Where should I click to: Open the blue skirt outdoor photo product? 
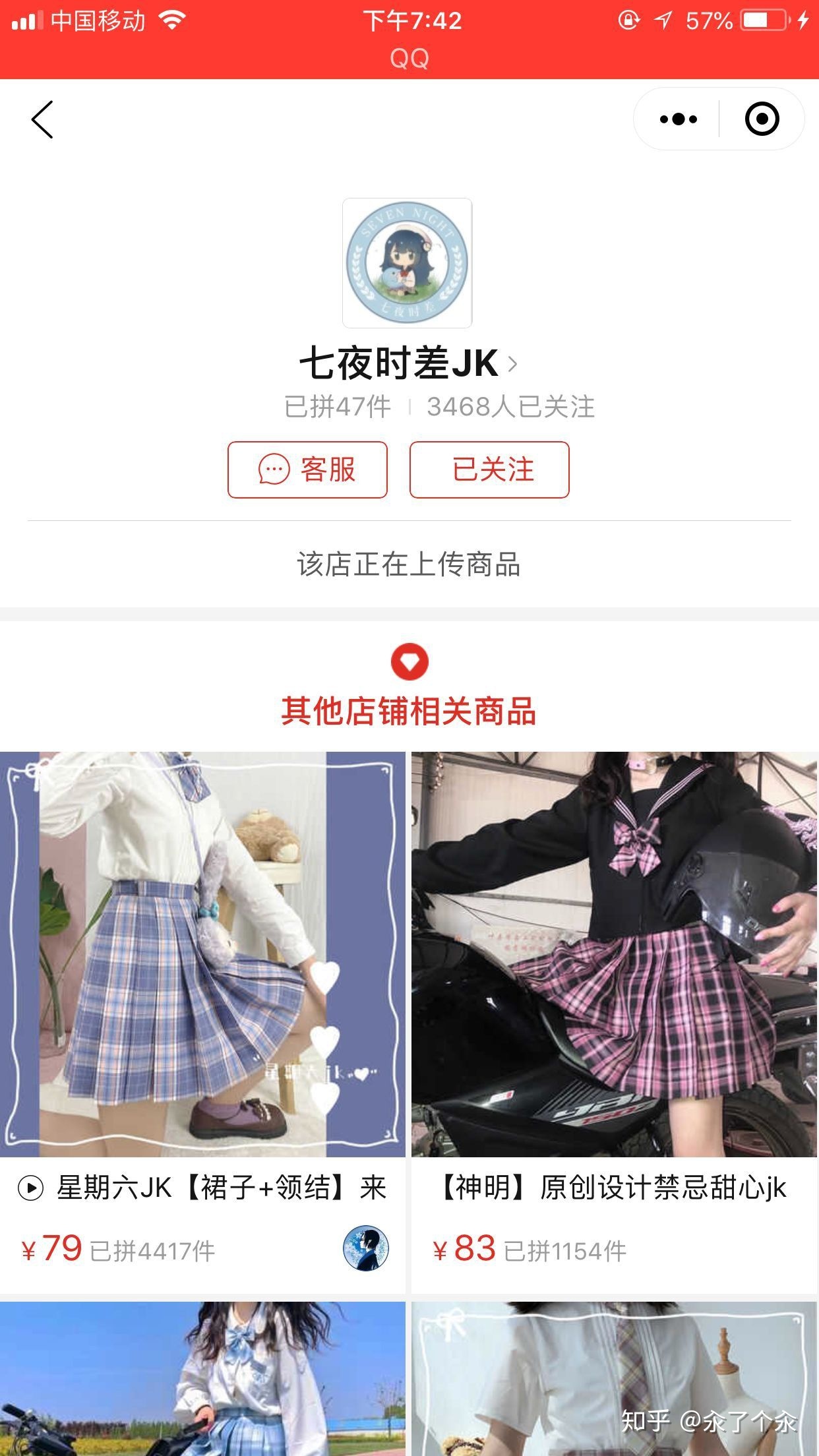(x=202, y=1378)
